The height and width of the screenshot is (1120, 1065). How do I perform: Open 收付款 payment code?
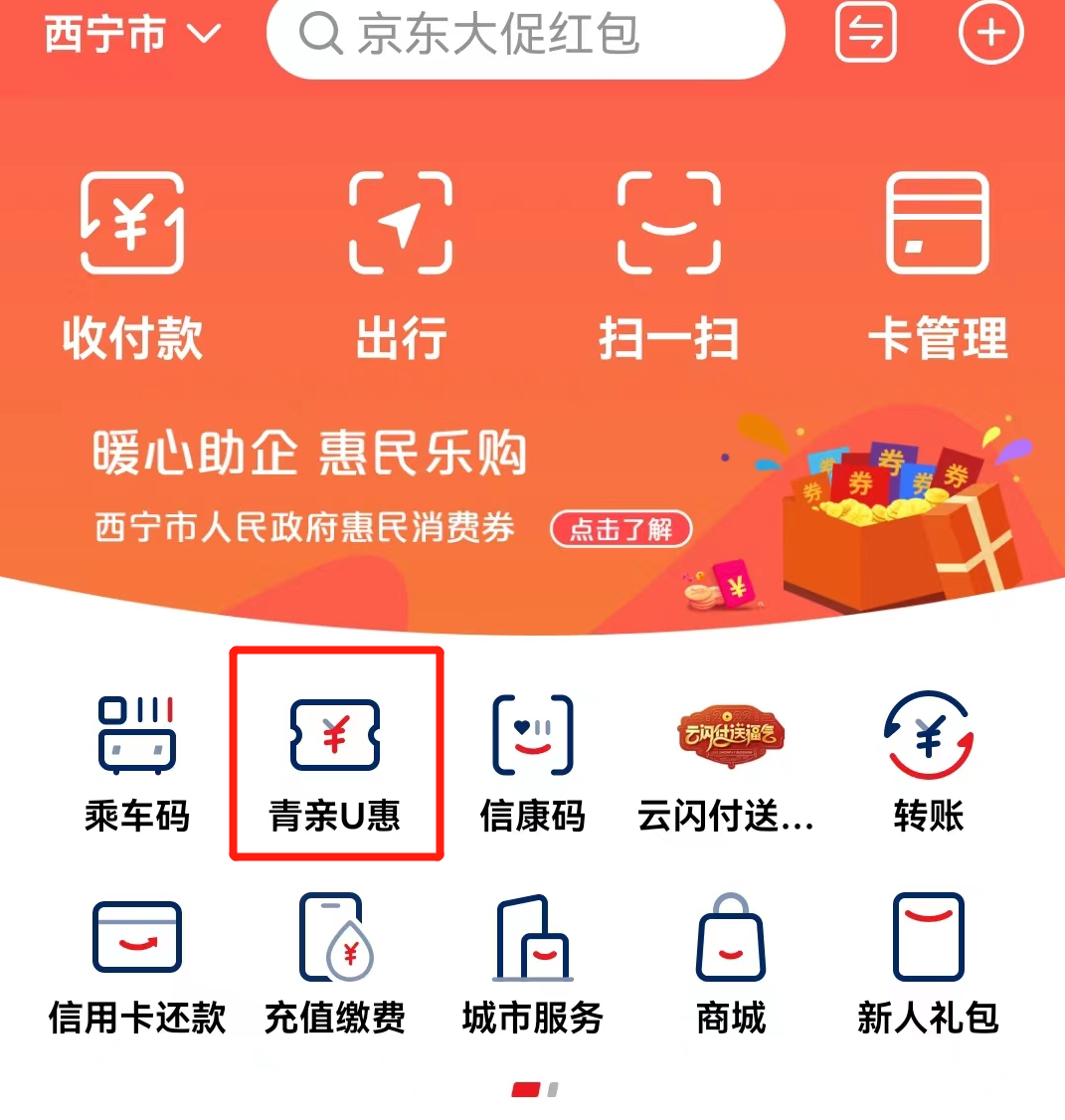[x=132, y=264]
